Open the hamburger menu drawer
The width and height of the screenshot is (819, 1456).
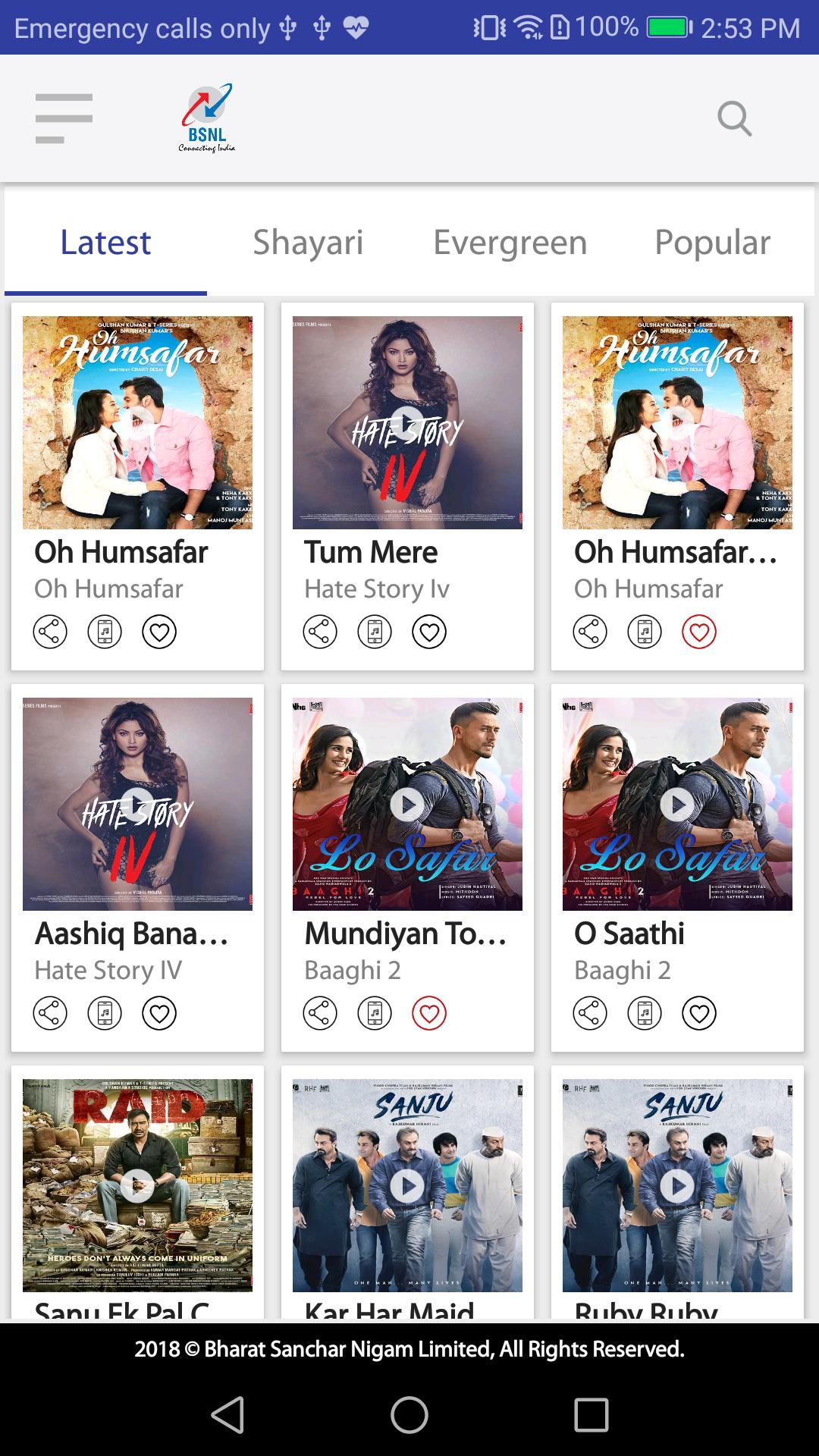64,118
